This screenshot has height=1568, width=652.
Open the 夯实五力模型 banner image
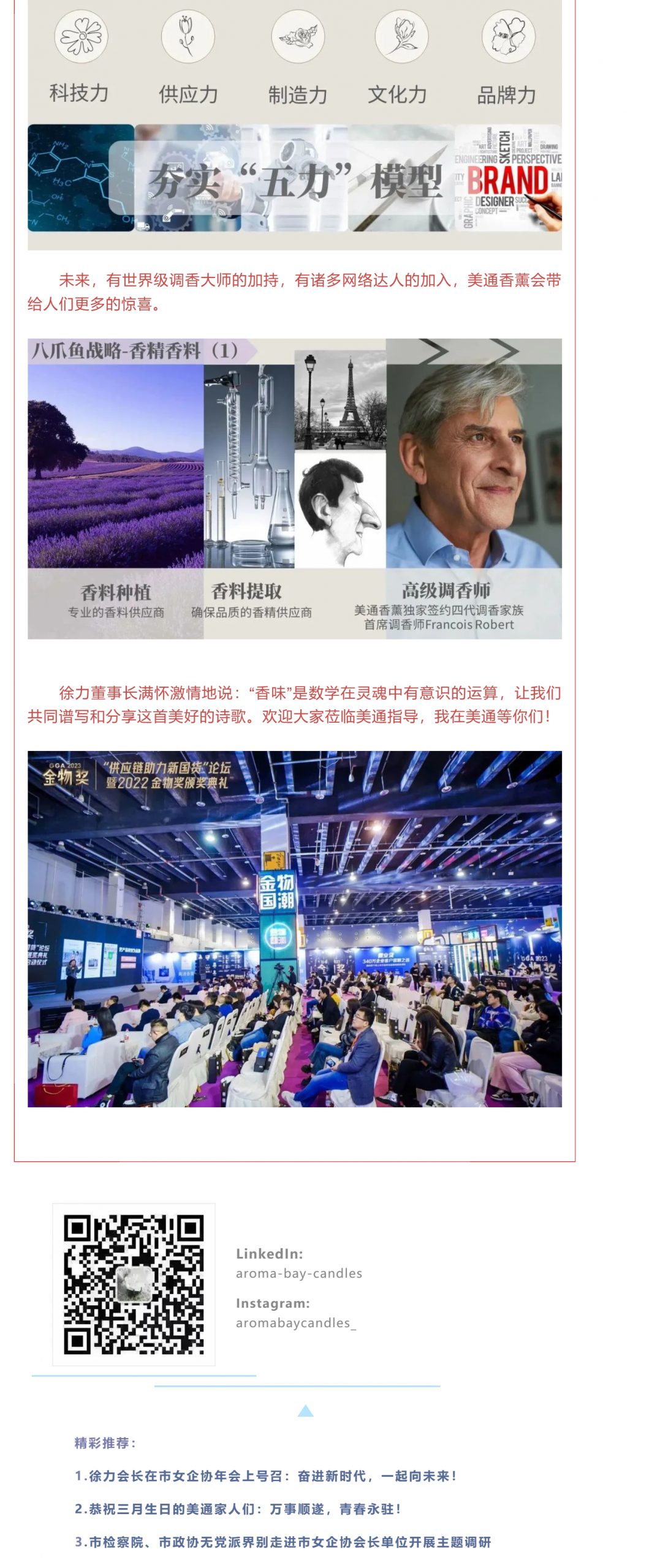coord(294,178)
